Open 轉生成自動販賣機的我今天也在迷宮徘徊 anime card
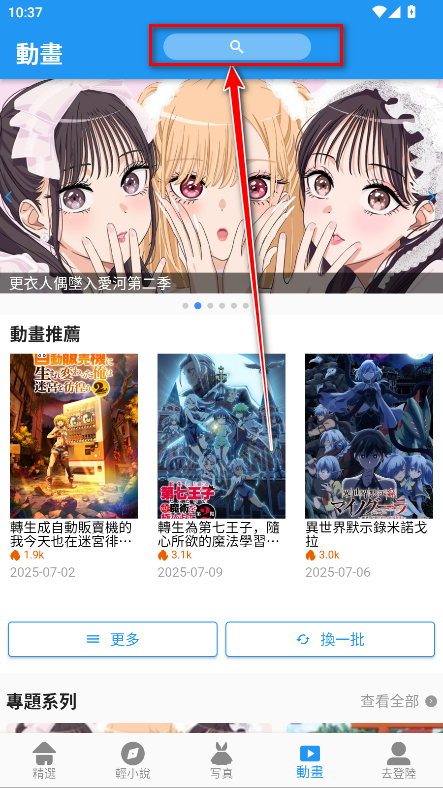 (x=74, y=466)
